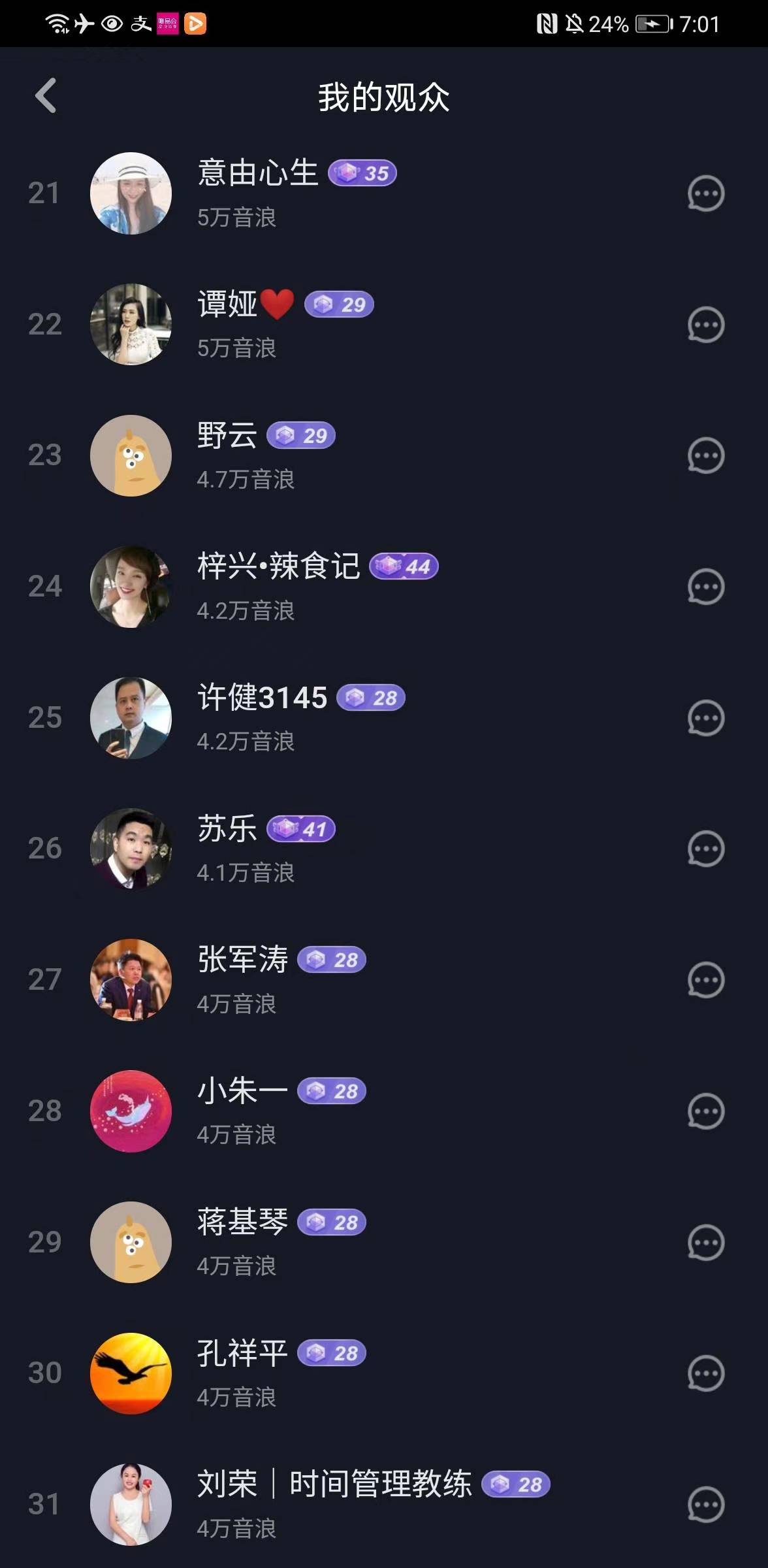Viewport: 768px width, 1568px height.
Task: Message 小朱一 through the chat icon
Action: point(706,1111)
